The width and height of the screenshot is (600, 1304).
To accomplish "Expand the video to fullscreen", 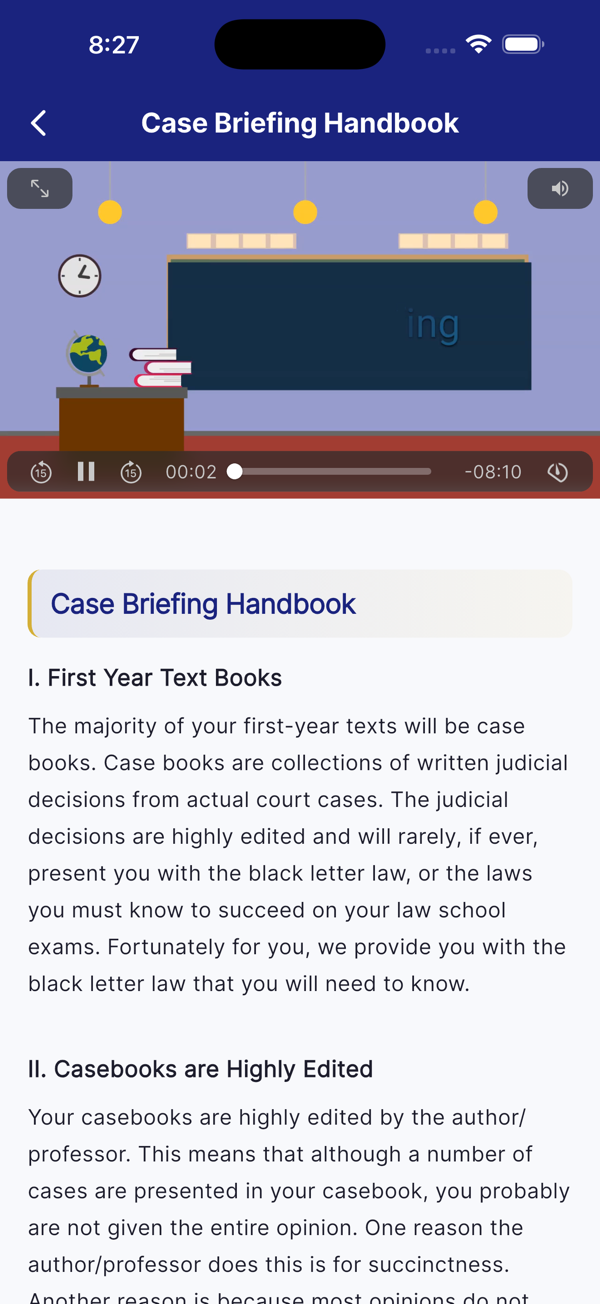I will click(40, 188).
